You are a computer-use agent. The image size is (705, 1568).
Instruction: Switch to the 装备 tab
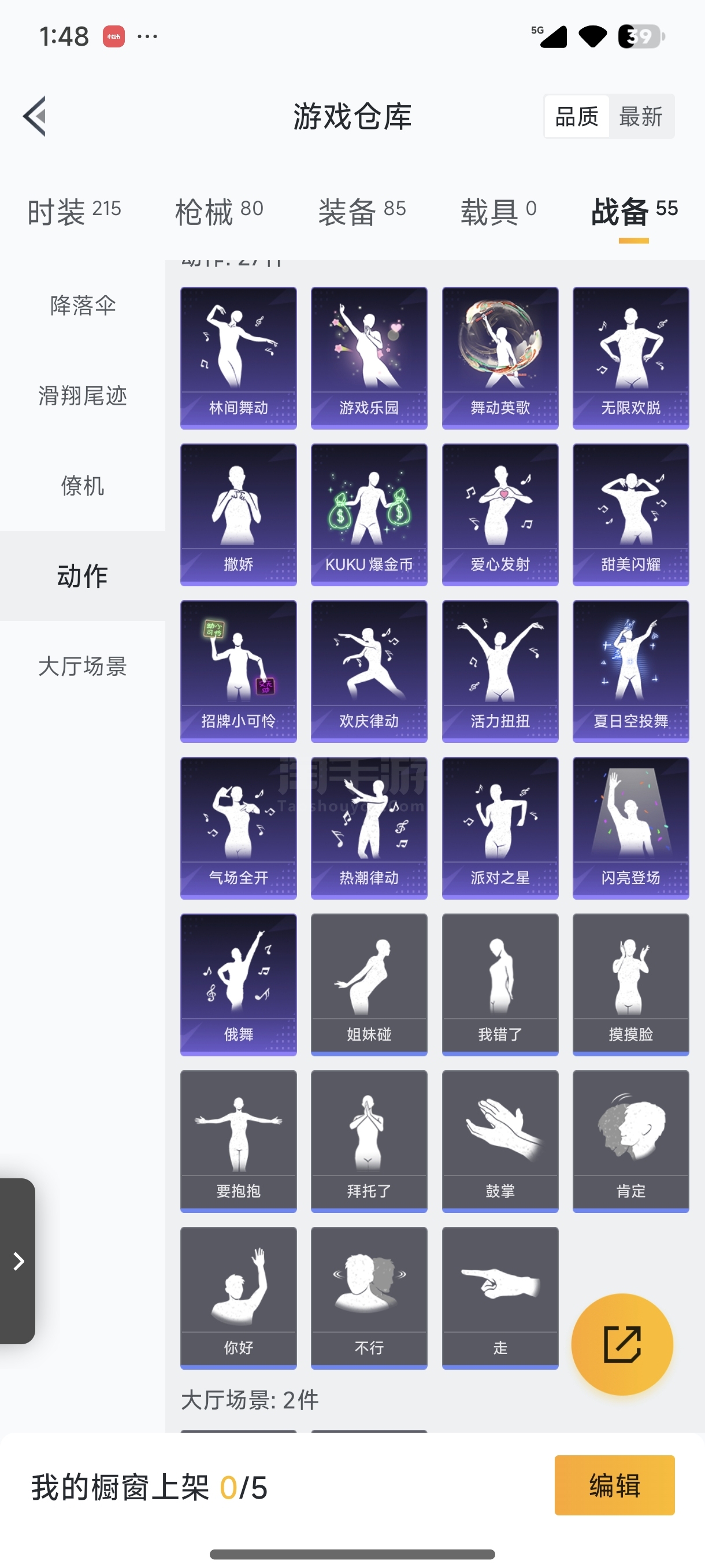point(362,212)
